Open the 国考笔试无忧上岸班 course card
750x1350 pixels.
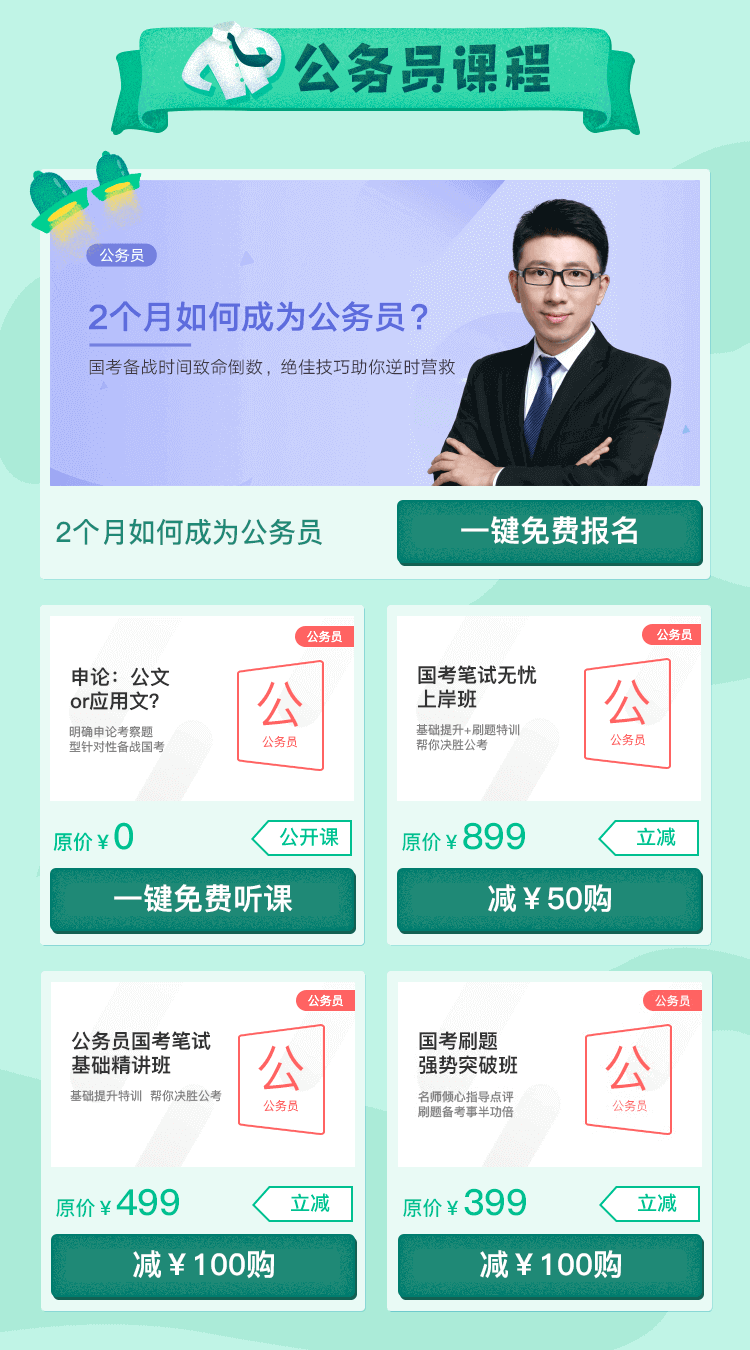coord(549,708)
